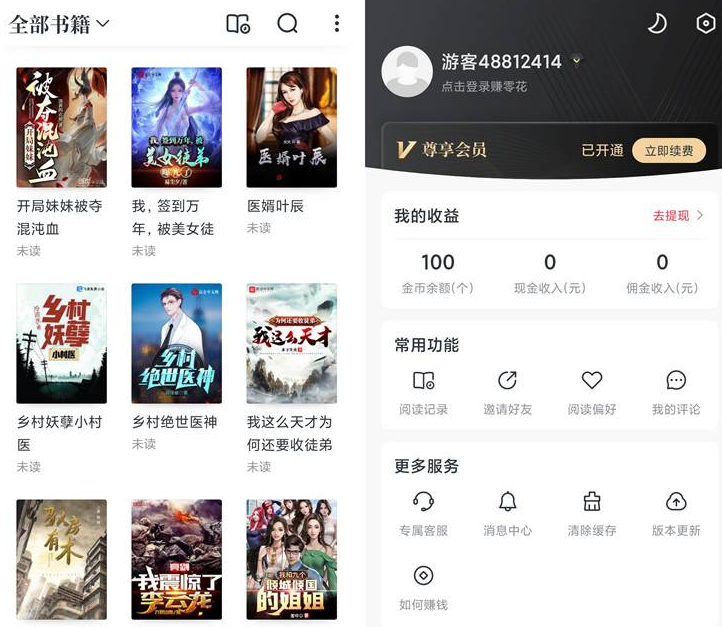Open settings via the hexagon icon
This screenshot has width=722, height=627.
(705, 24)
